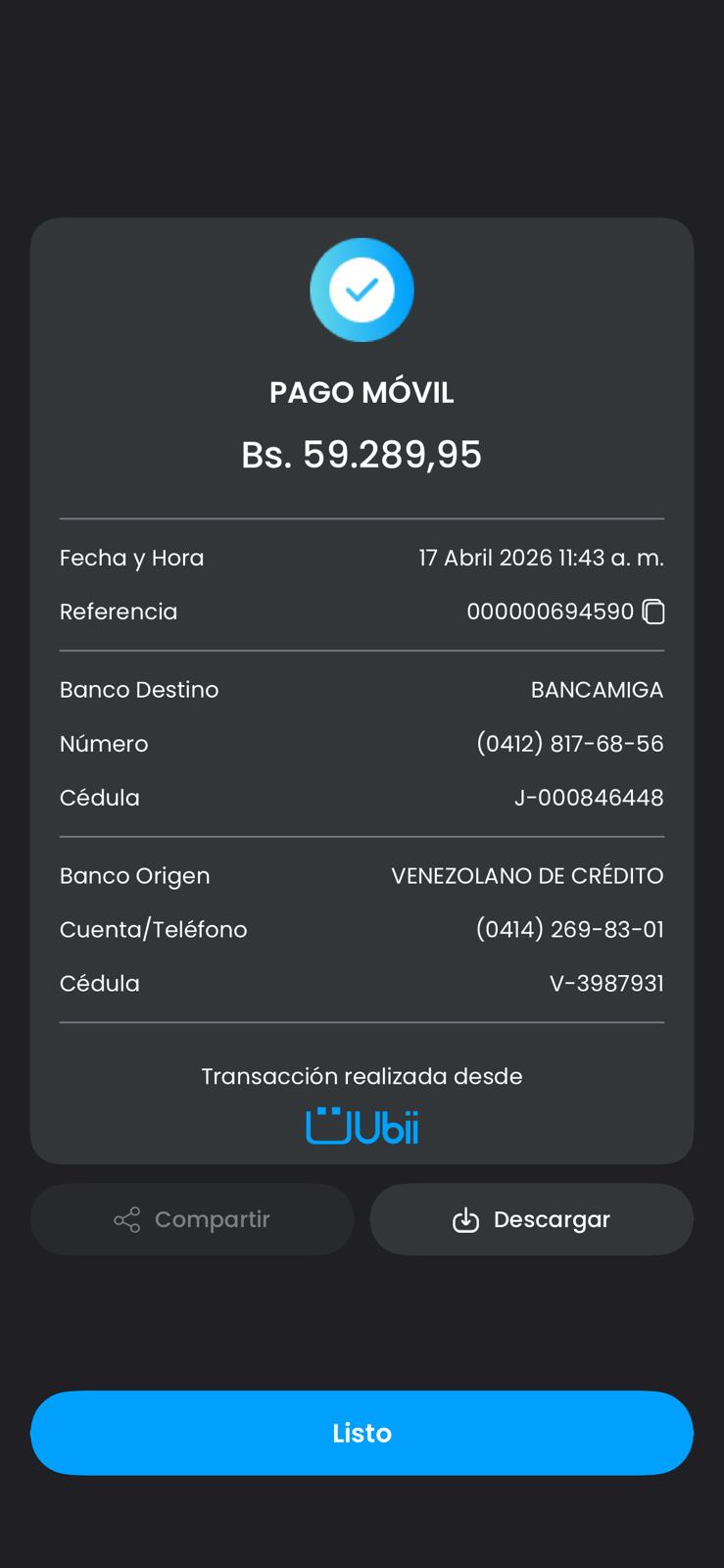
Task: Download the receipt with Descargar
Action: (531, 1219)
